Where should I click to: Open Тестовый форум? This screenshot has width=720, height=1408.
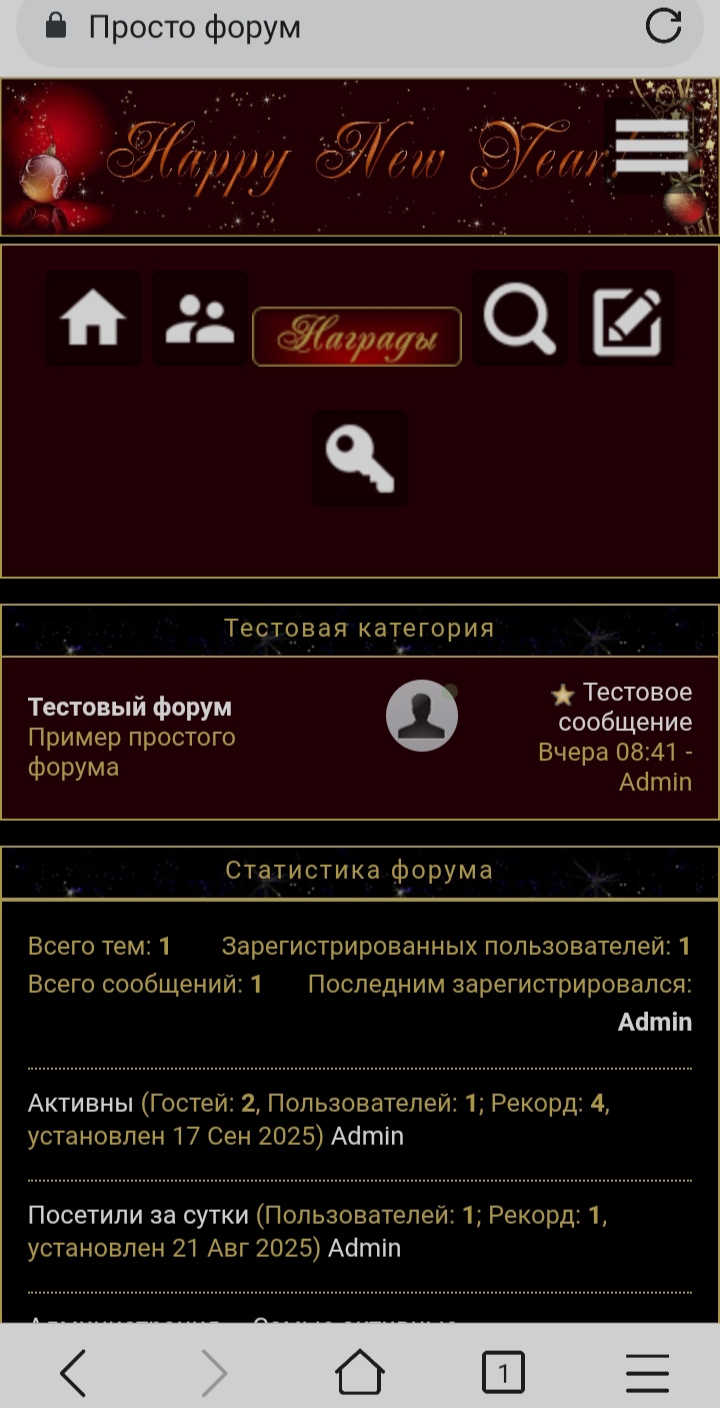(x=130, y=707)
